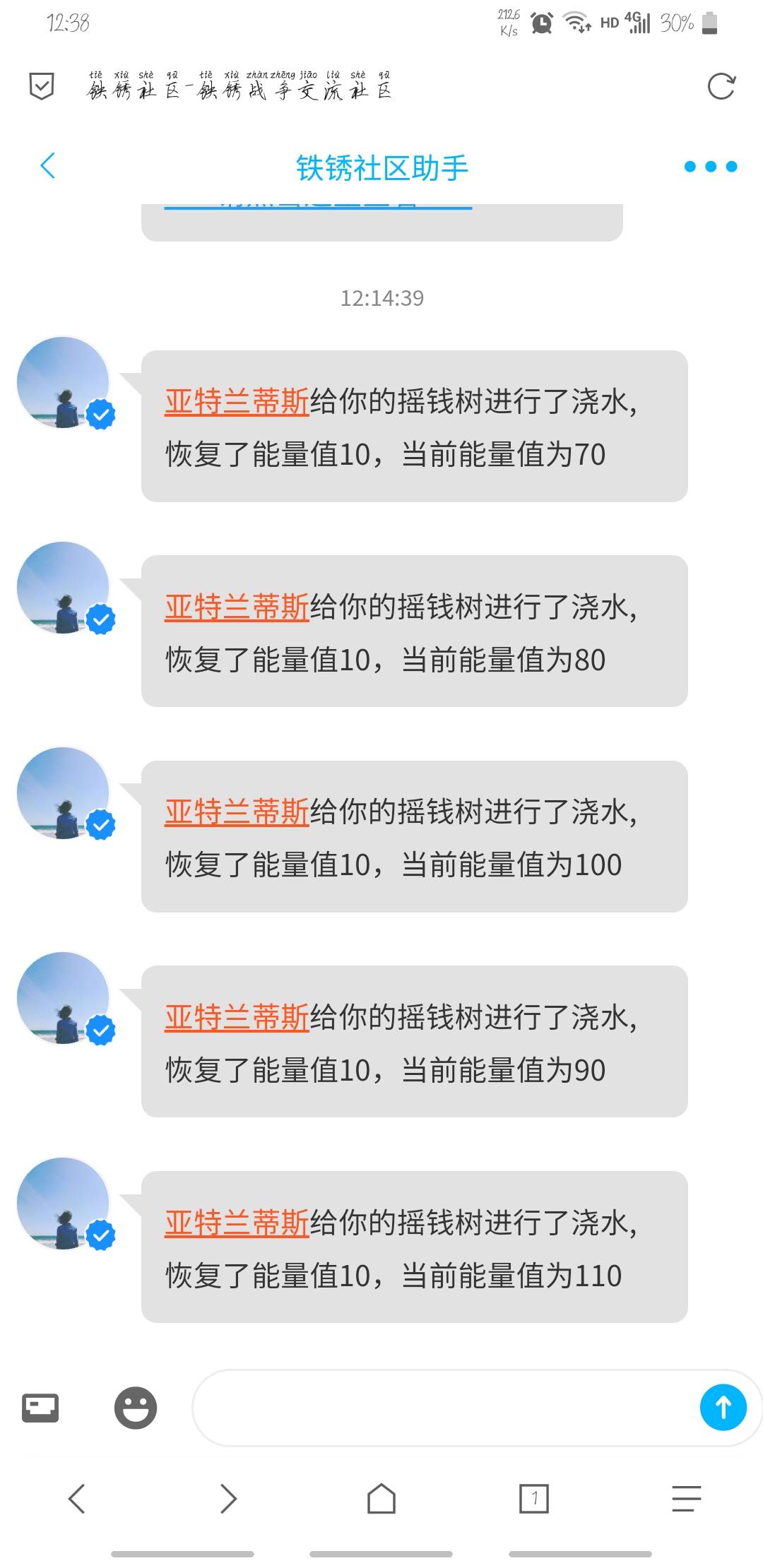Open 亚特兰蒂斯 link in energy 100 message
The width and height of the screenshot is (763, 1568).
coord(237,812)
